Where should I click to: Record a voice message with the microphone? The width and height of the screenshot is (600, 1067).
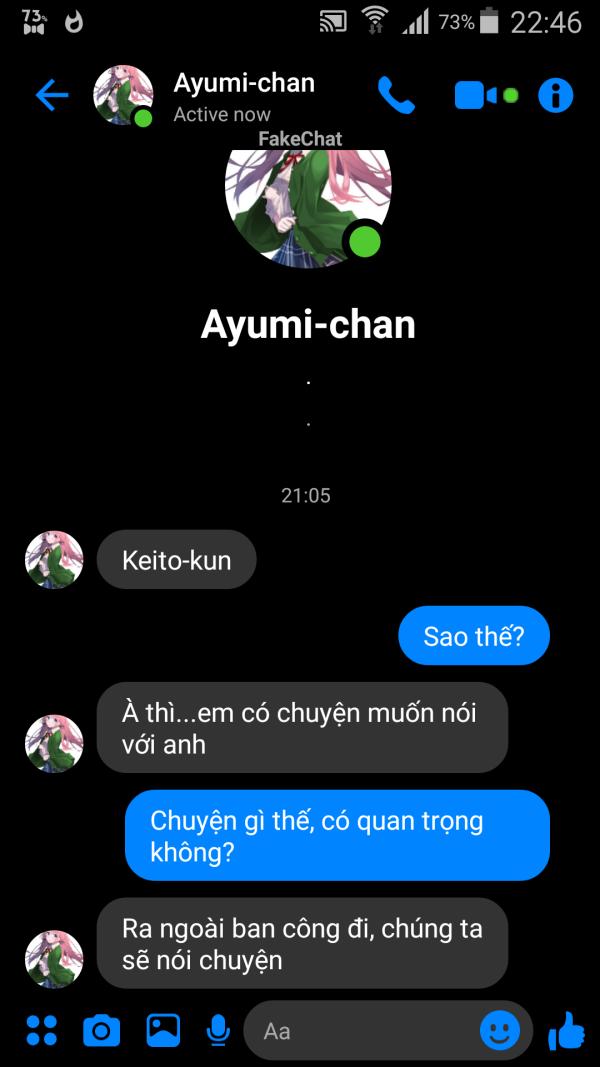pos(218,1030)
